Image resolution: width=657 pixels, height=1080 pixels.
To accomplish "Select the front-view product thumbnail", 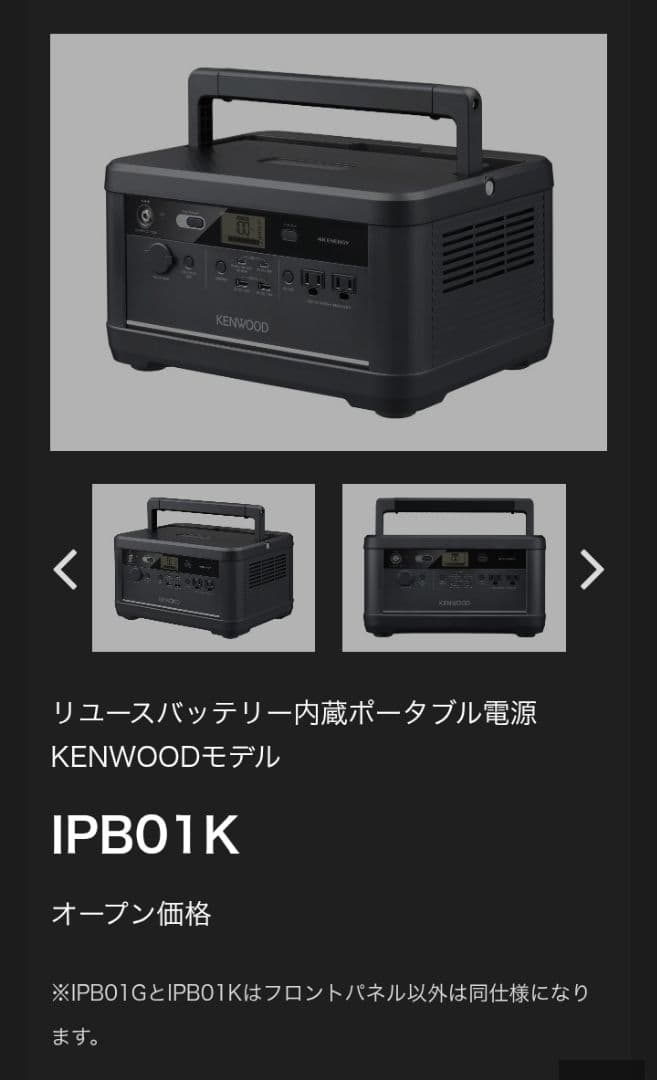I will pyautogui.click(x=454, y=568).
